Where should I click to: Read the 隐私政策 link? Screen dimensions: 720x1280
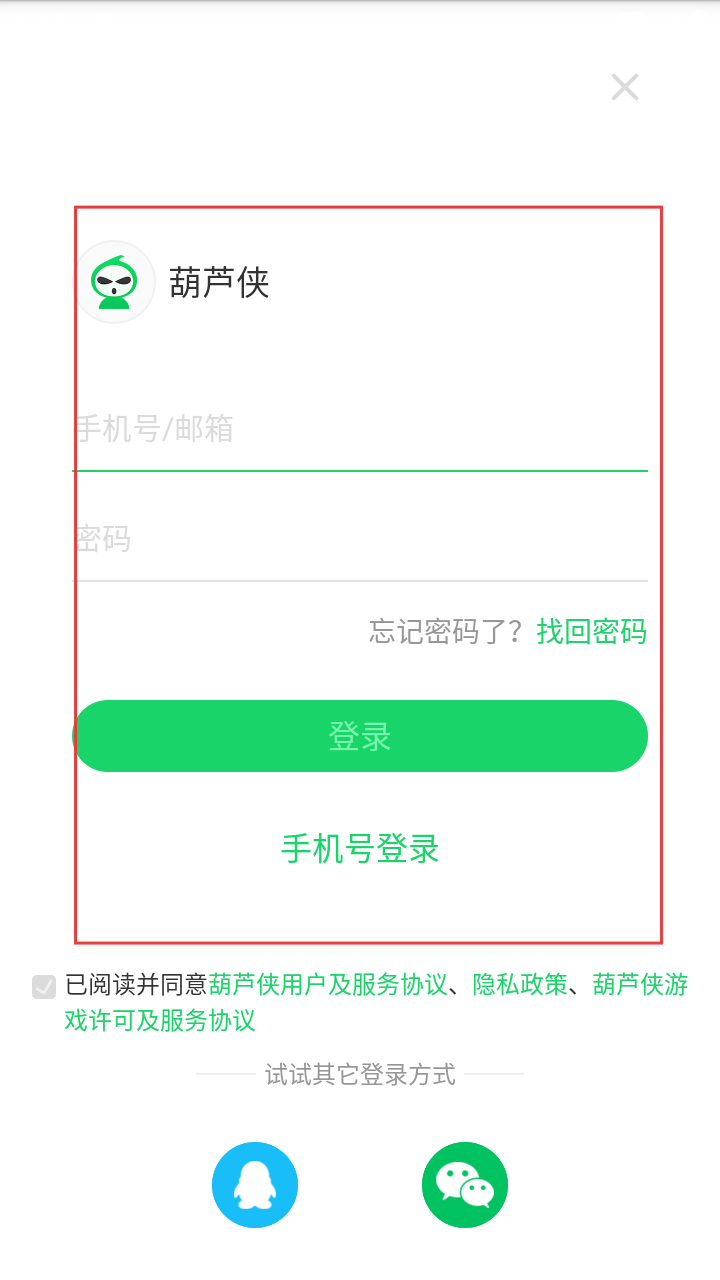(x=520, y=985)
